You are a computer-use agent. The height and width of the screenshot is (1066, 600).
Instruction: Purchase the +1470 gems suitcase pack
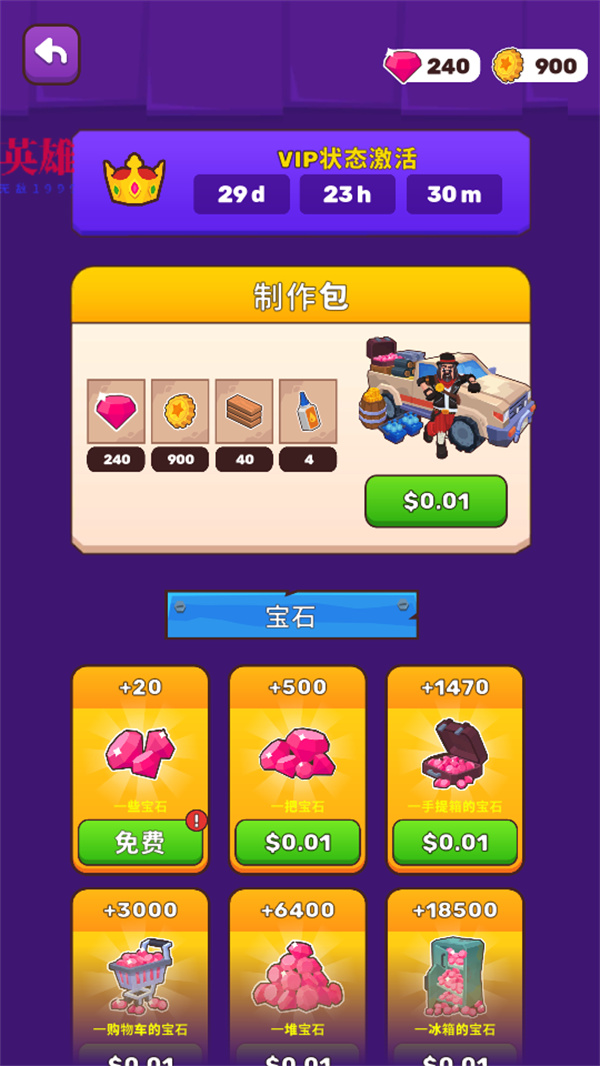[x=455, y=842]
